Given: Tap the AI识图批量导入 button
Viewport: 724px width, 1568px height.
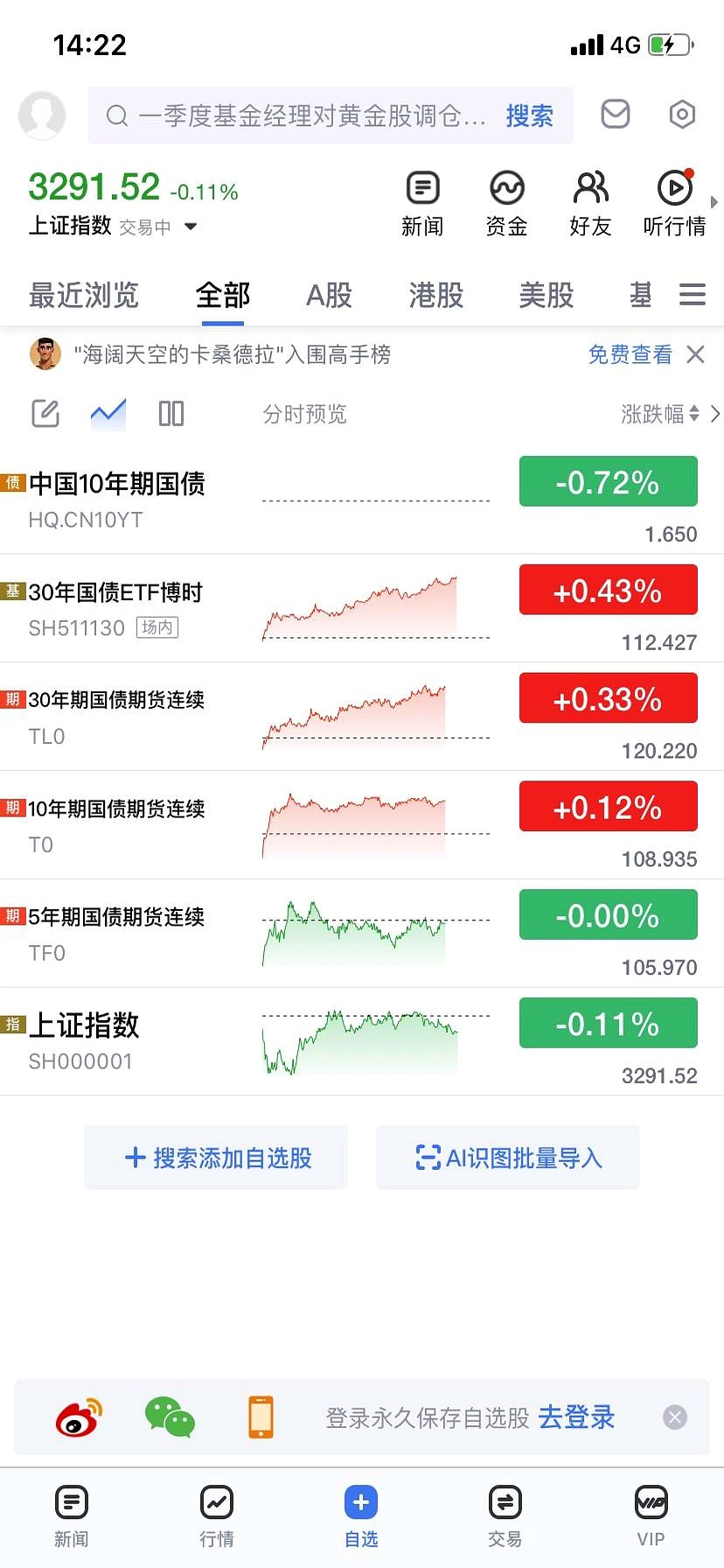Looking at the screenshot, I should tap(507, 1157).
